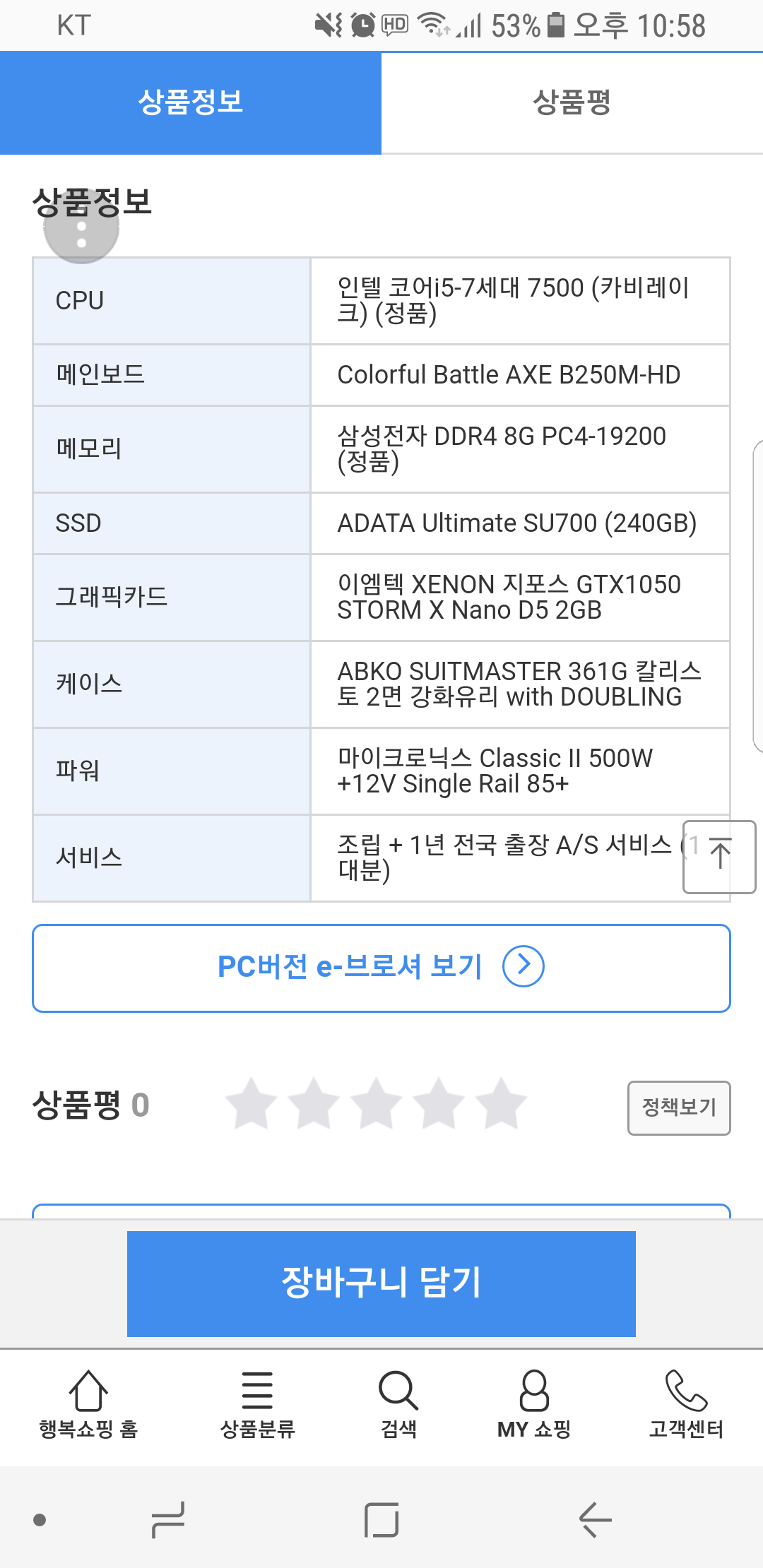Open MY 쇼핑
Image resolution: width=763 pixels, height=1568 pixels.
click(534, 1406)
